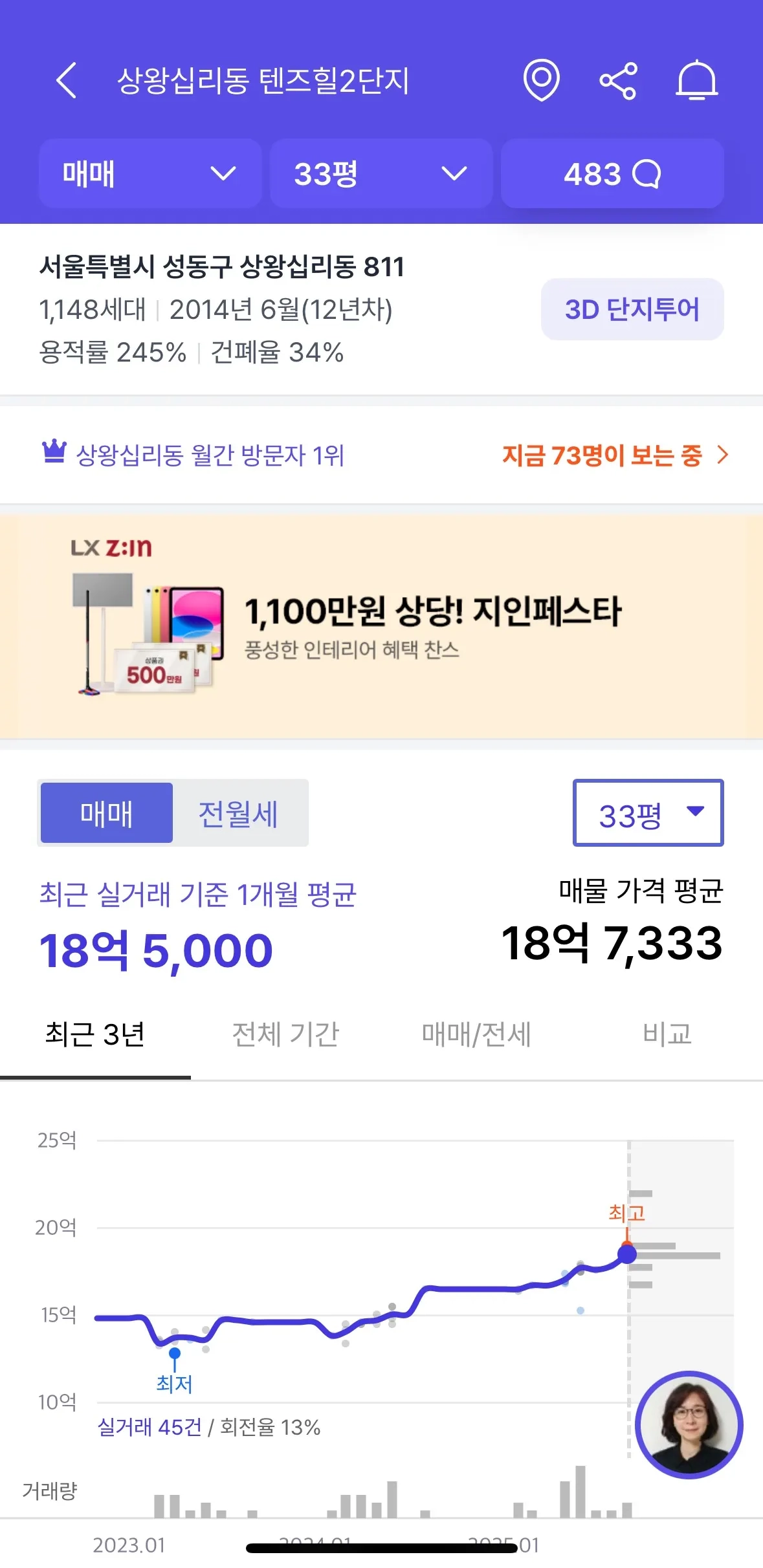Open the 33평 picker above price average
Viewport: 763px width, 1568px height.
pos(647,813)
